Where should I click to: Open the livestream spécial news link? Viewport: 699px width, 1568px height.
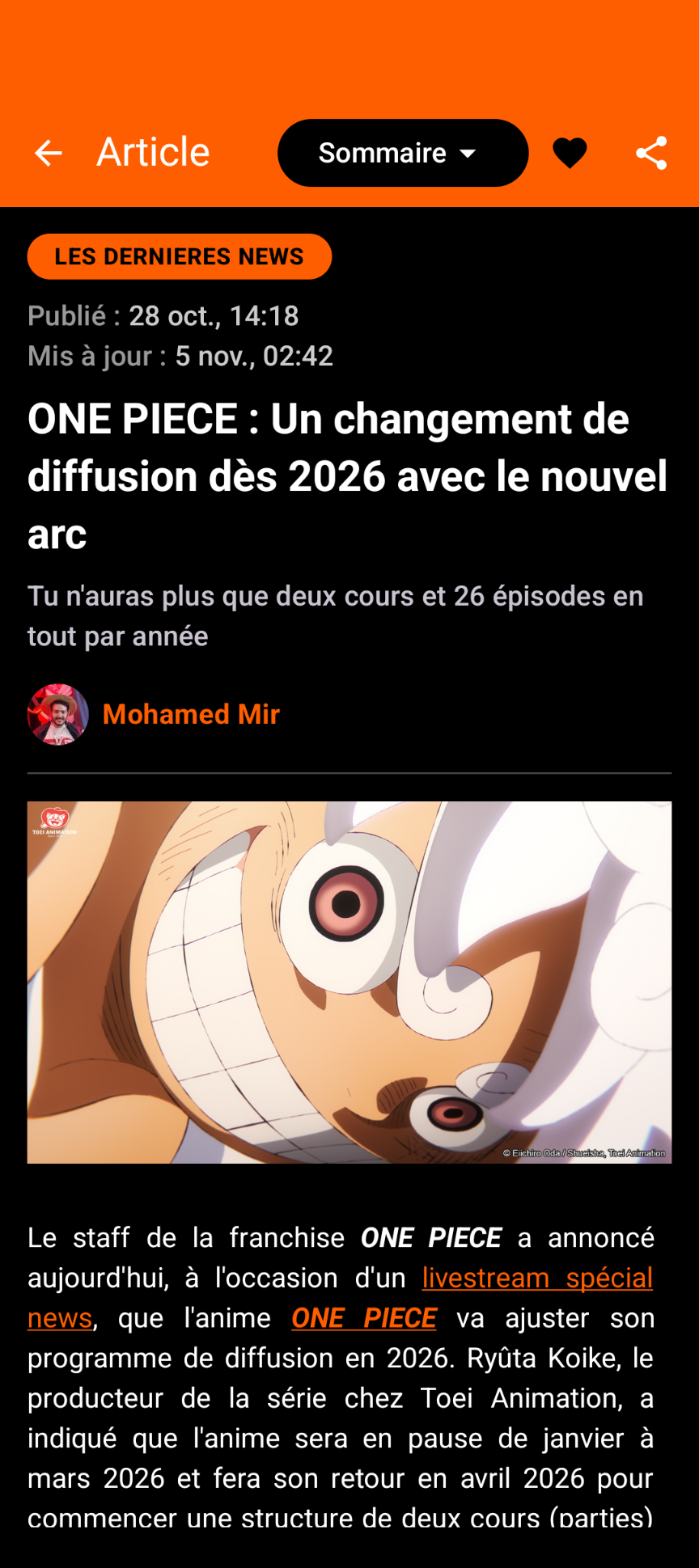(536, 1278)
